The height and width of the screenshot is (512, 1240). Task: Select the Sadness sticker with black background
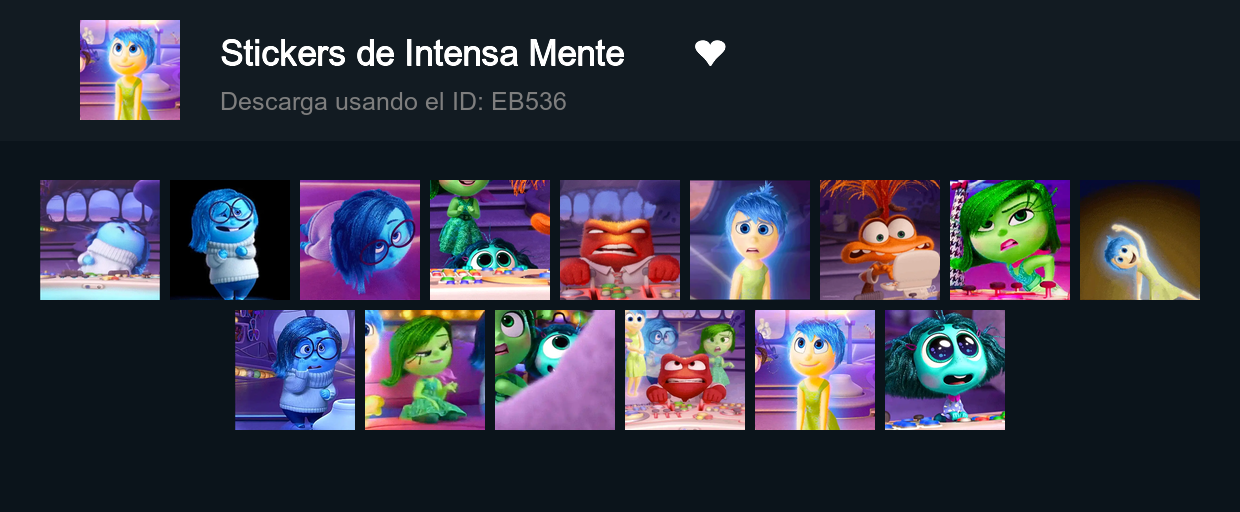point(230,240)
